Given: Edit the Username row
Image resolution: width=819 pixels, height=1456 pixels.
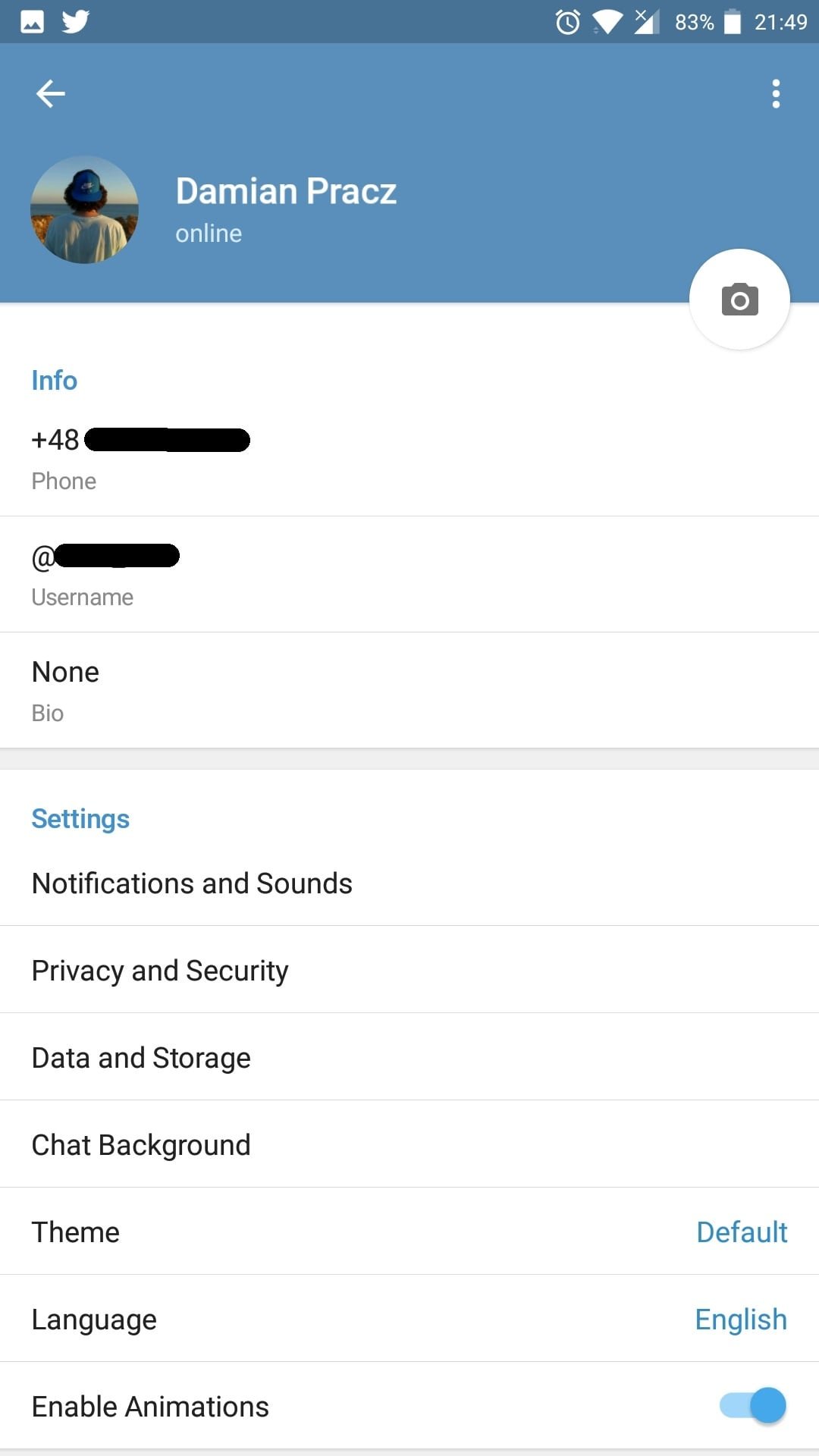Looking at the screenshot, I should click(x=409, y=575).
